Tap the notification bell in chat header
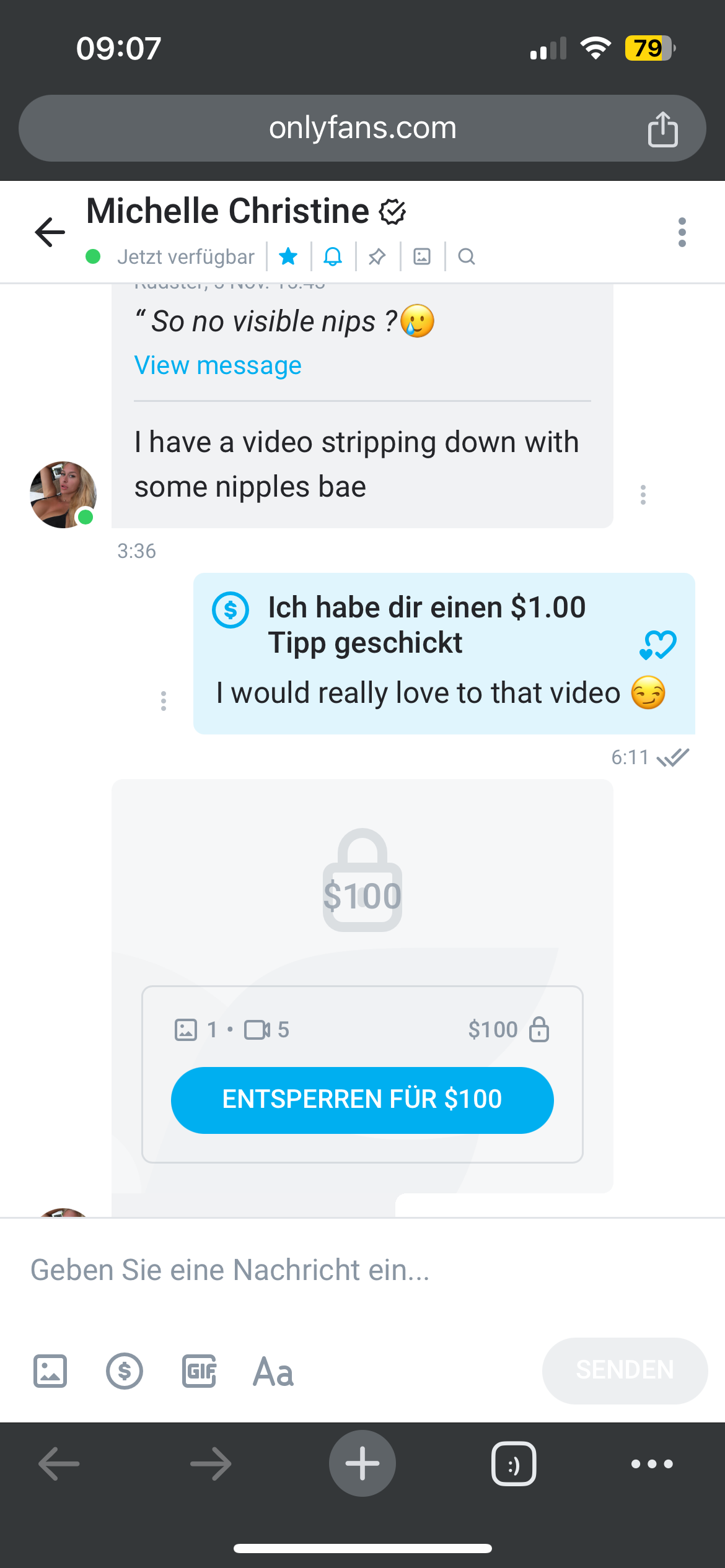725x1568 pixels. [333, 256]
